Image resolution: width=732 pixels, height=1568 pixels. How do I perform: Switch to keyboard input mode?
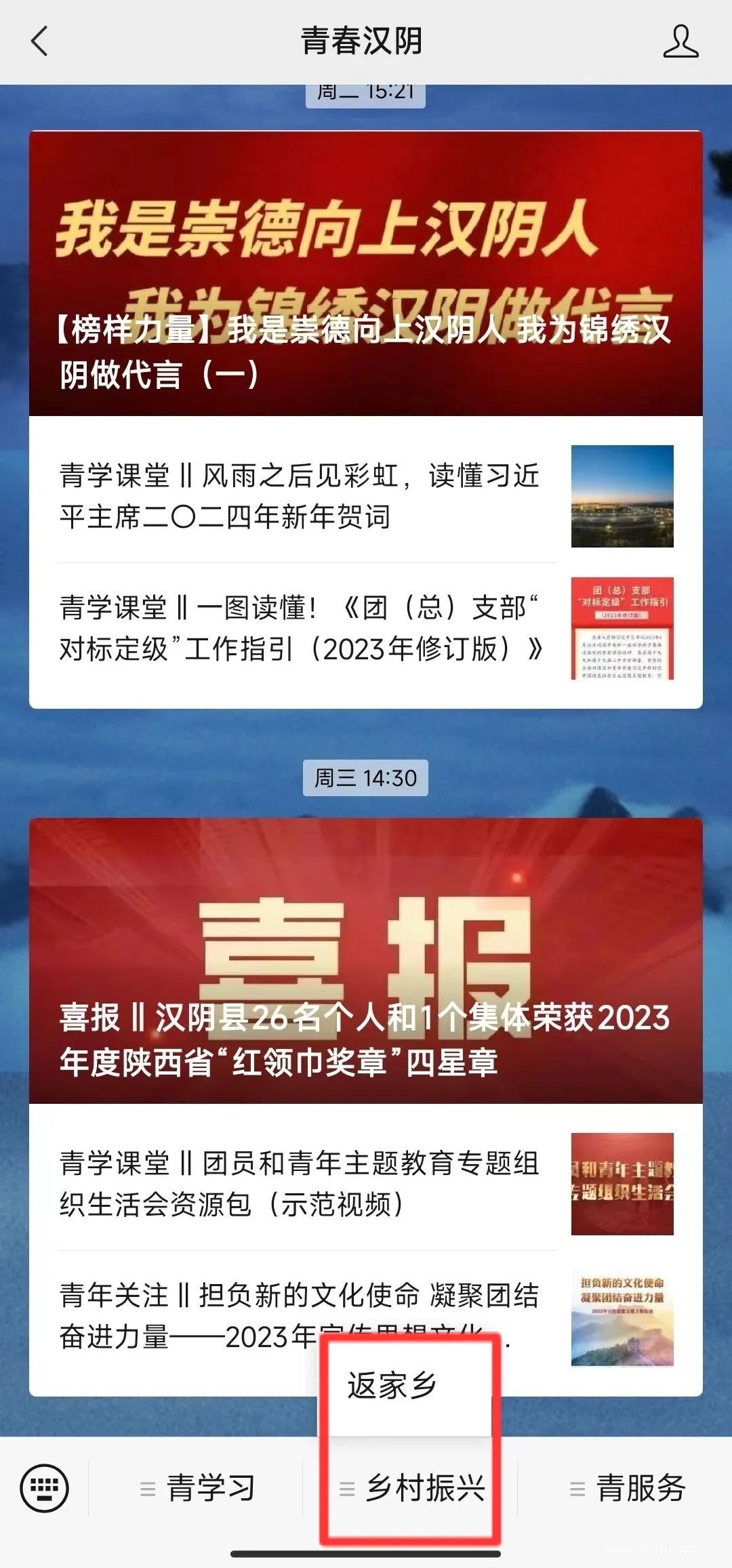45,1489
